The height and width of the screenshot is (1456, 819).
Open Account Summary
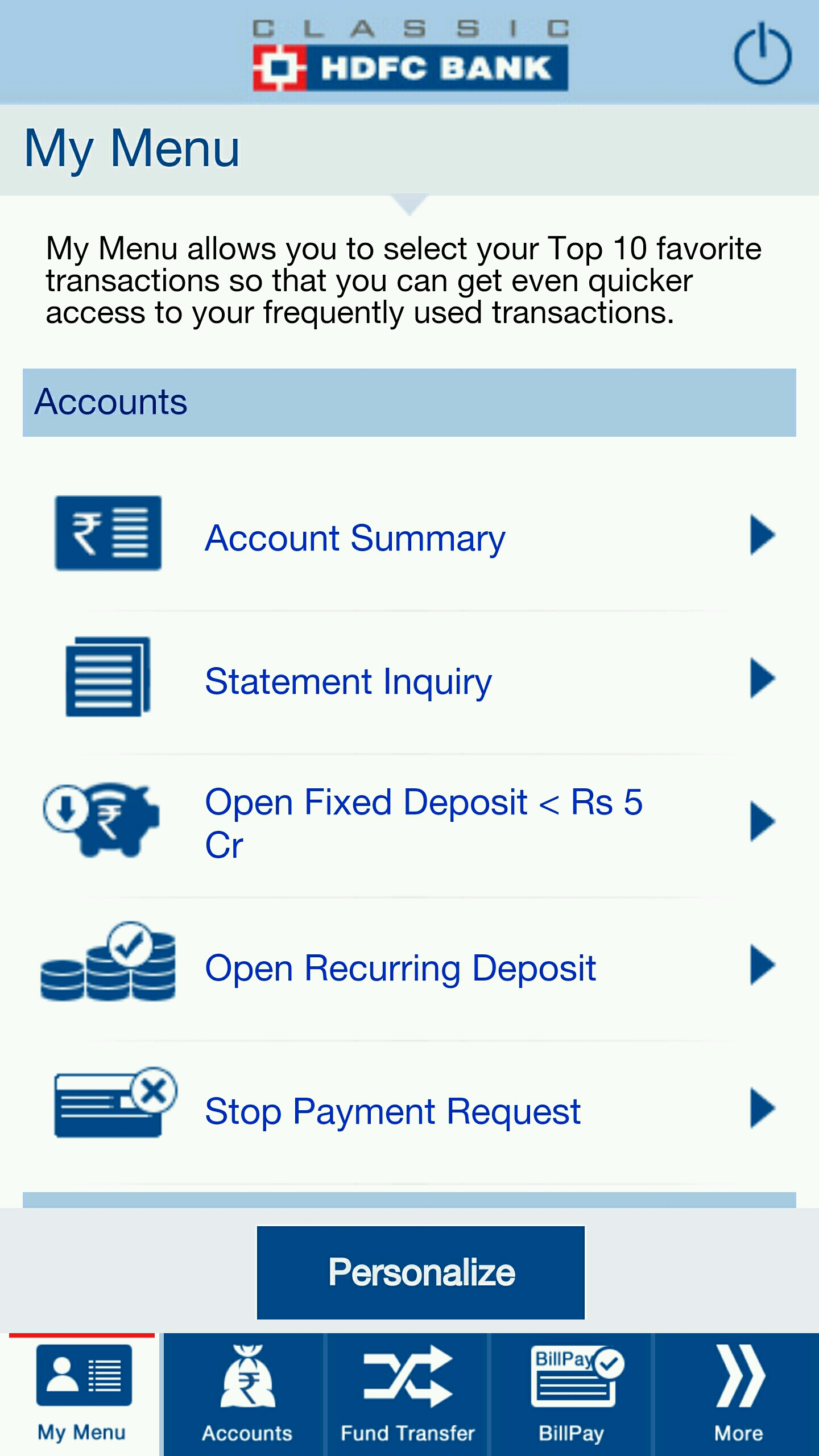coord(409,537)
